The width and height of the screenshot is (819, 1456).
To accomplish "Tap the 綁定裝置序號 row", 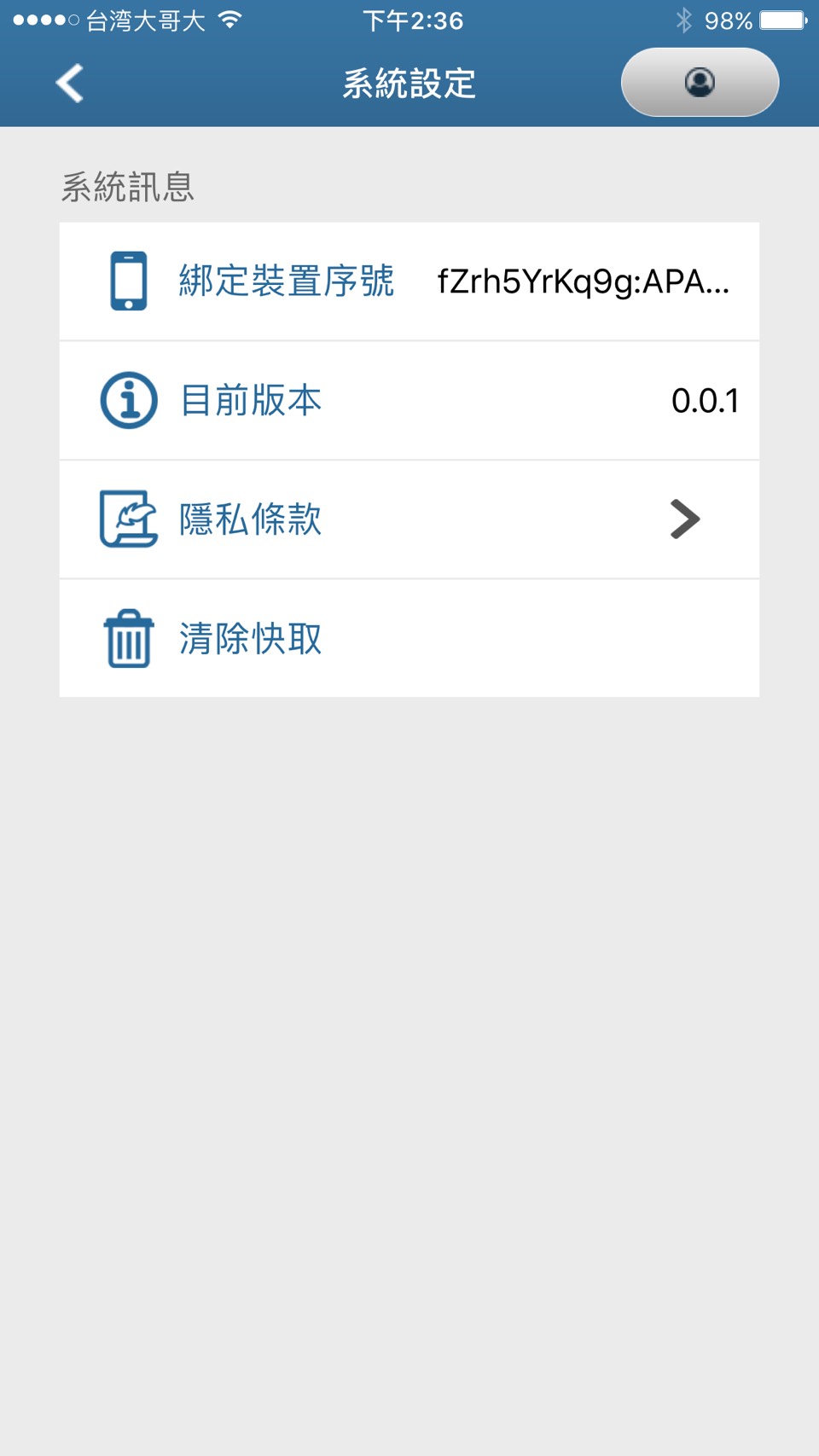I will (409, 281).
